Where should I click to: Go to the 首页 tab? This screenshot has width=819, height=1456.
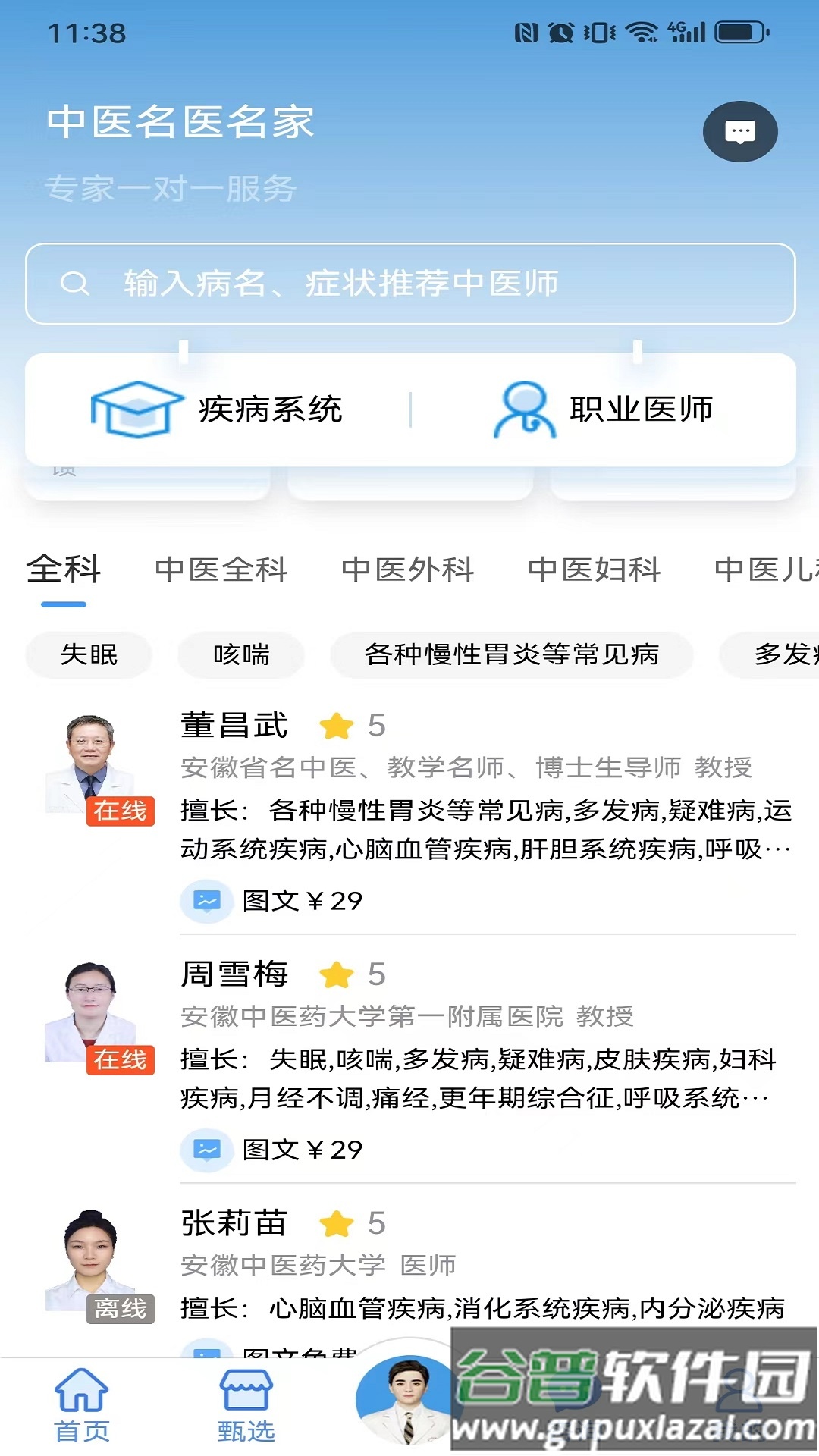(82, 1404)
